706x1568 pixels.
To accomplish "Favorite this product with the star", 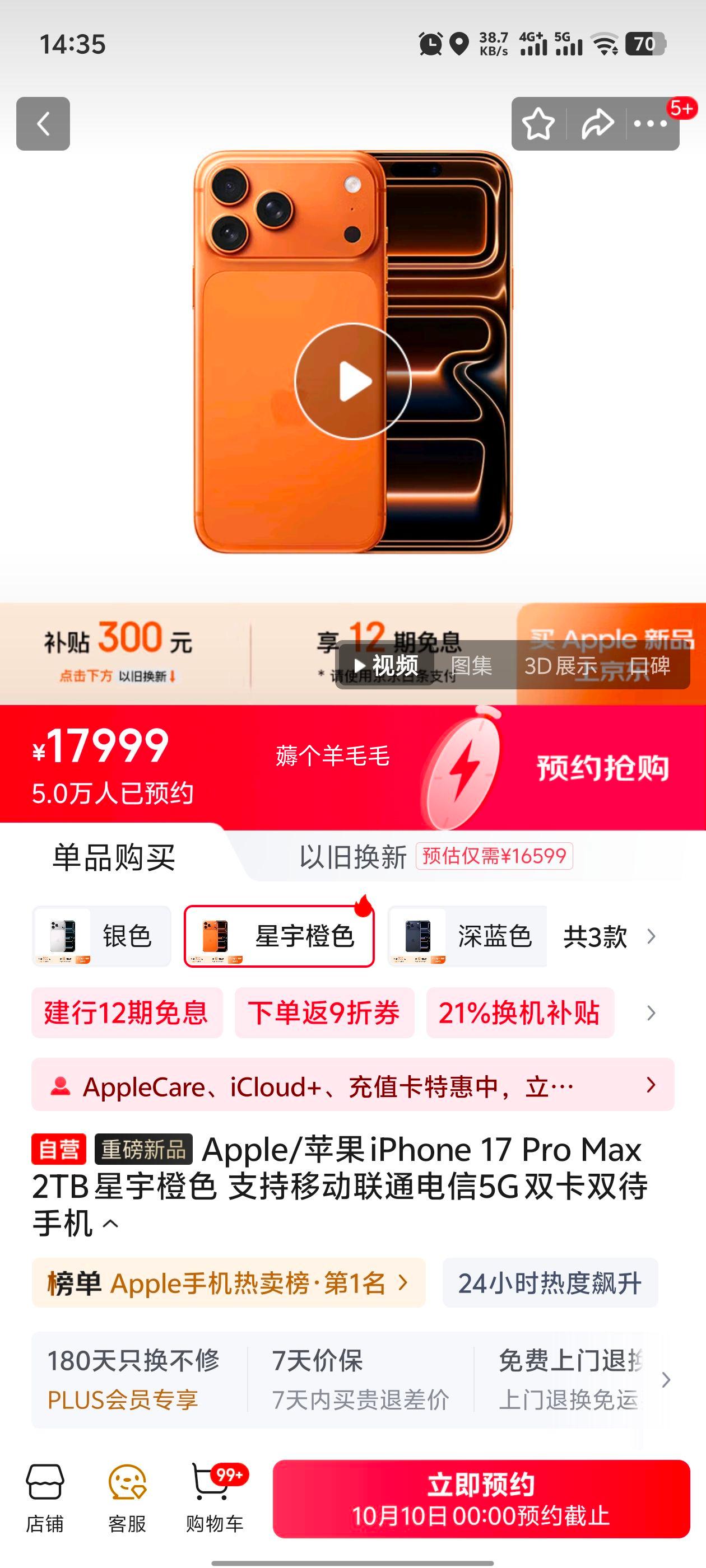I will (x=538, y=124).
